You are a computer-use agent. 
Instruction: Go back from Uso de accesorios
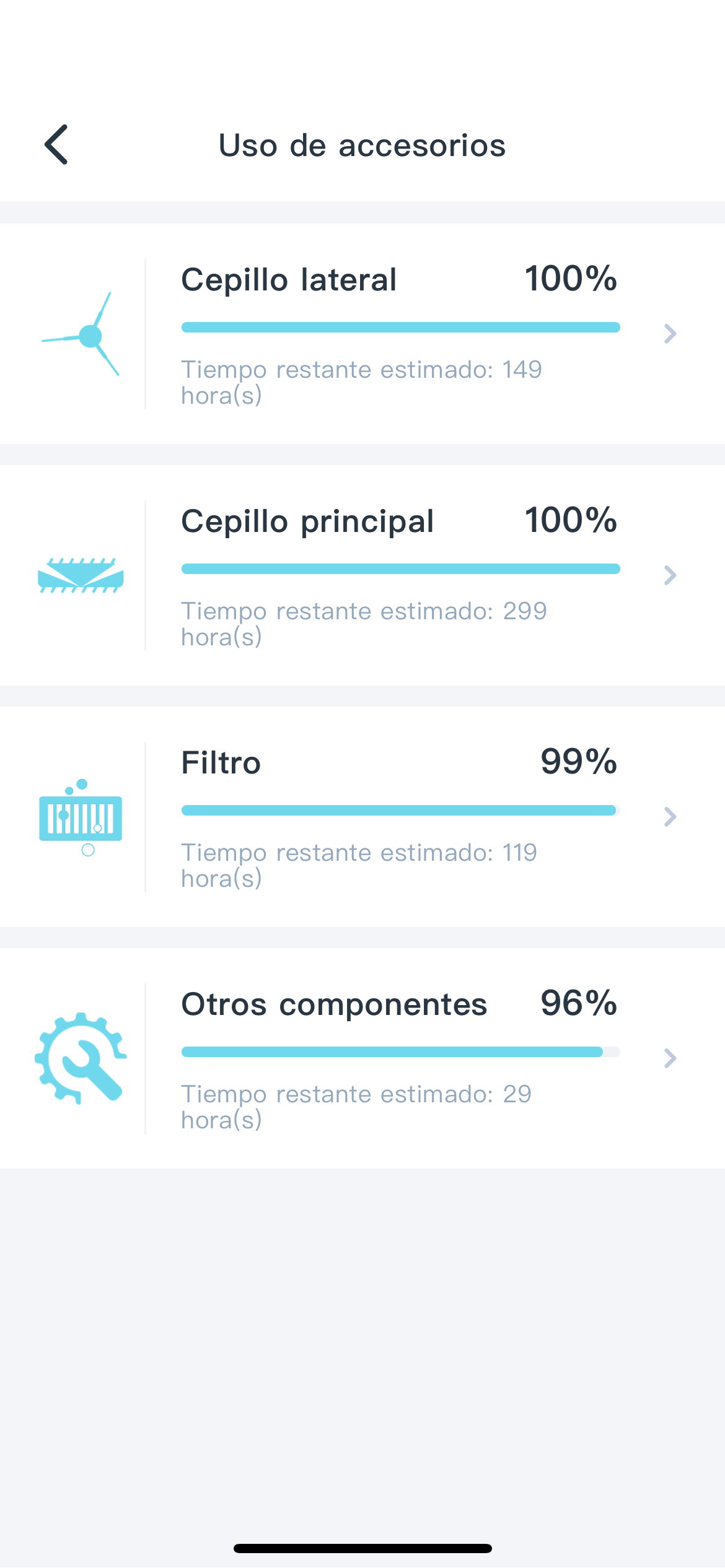56,145
